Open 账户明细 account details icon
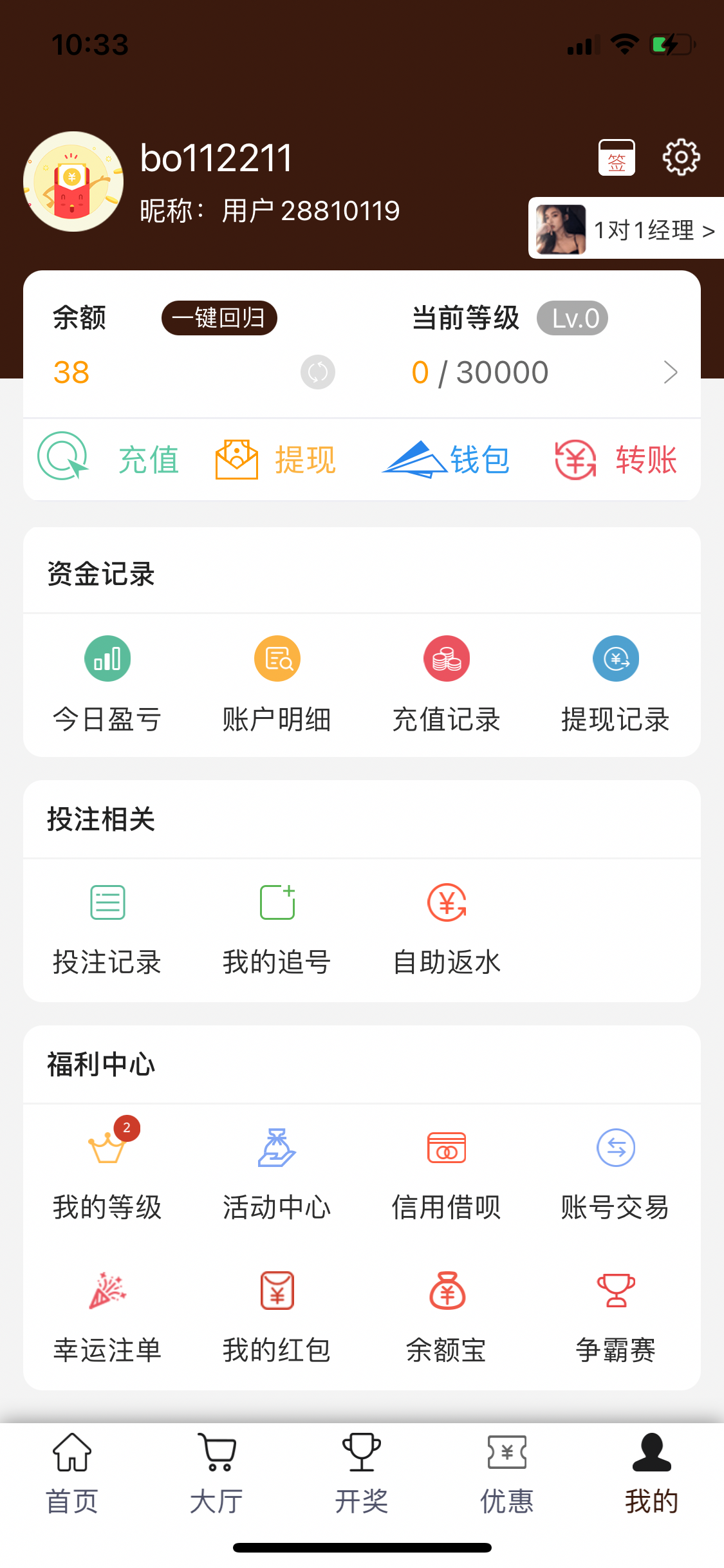 pyautogui.click(x=277, y=658)
